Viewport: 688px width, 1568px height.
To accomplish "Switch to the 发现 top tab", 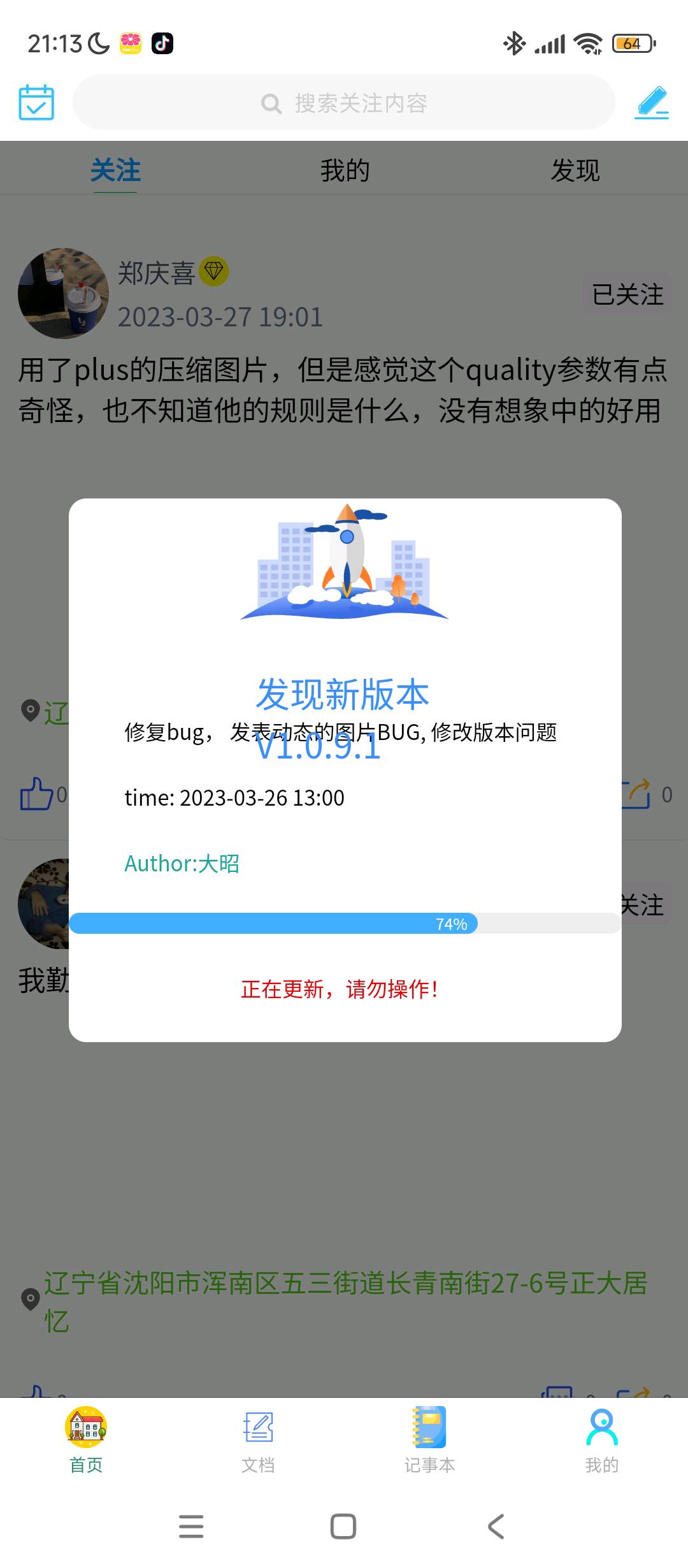I will [575, 171].
